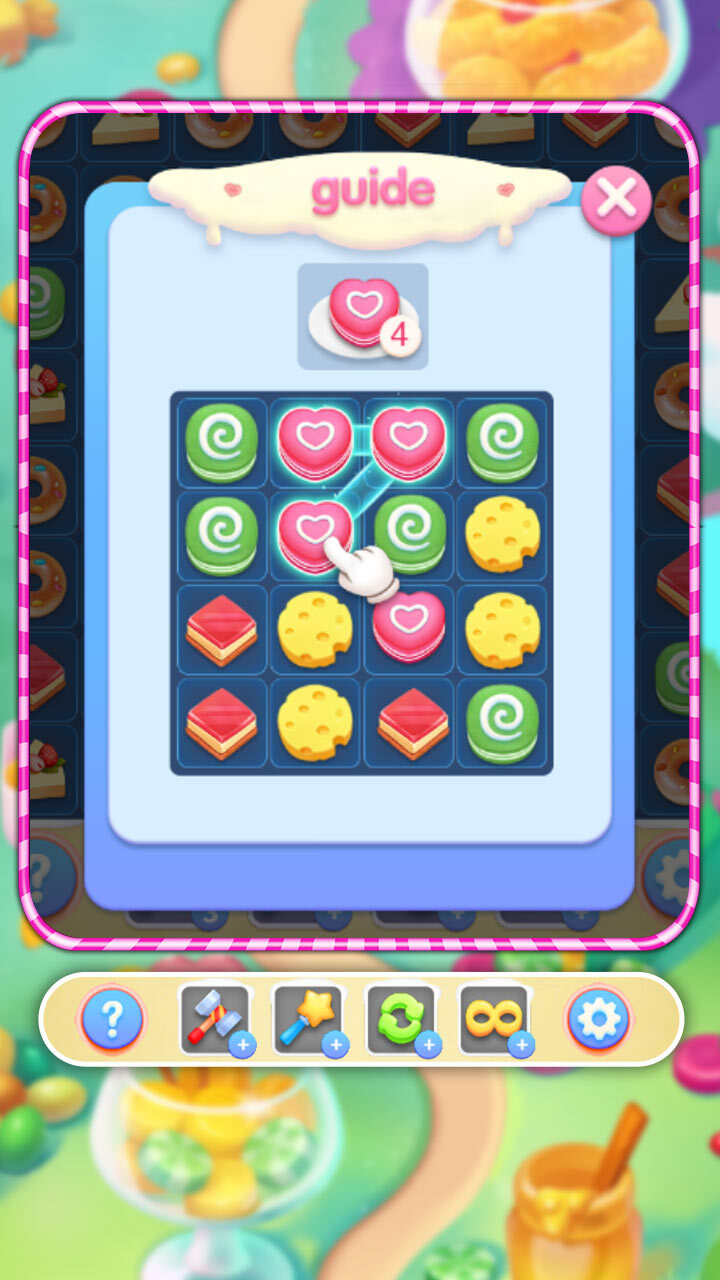
Task: Close the guide popup
Action: coord(615,200)
